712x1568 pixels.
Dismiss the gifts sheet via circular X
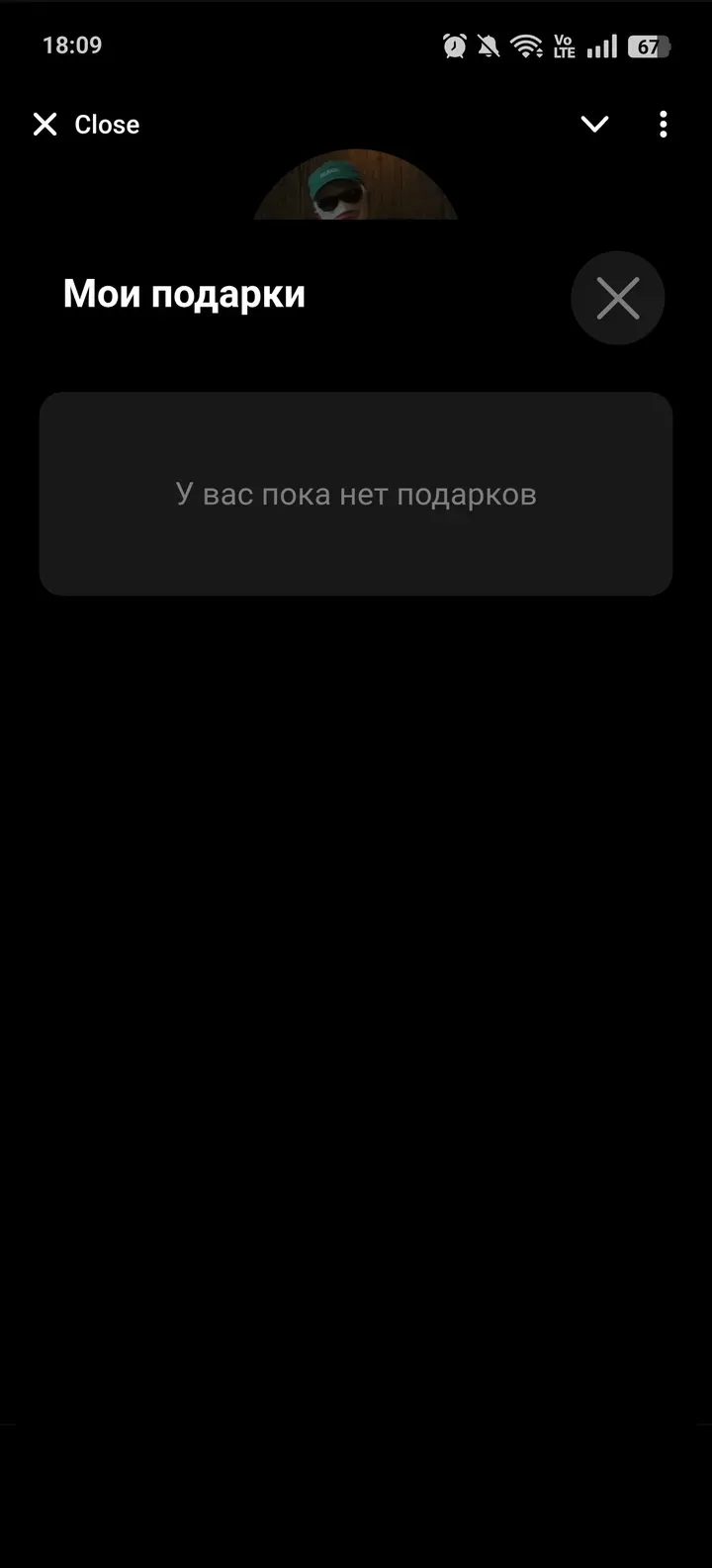(x=618, y=297)
